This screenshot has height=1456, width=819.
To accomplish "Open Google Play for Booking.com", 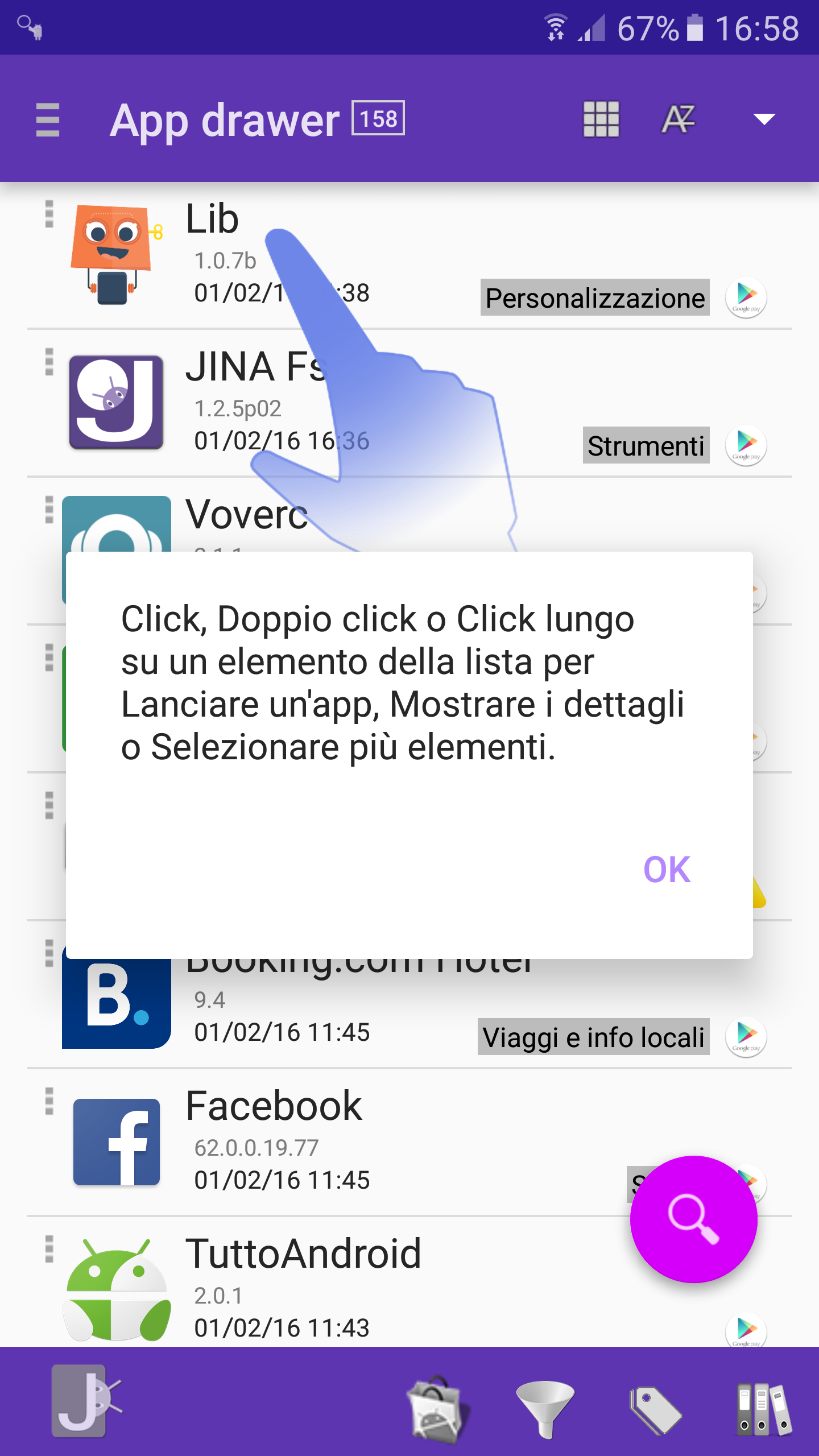I will click(746, 1037).
